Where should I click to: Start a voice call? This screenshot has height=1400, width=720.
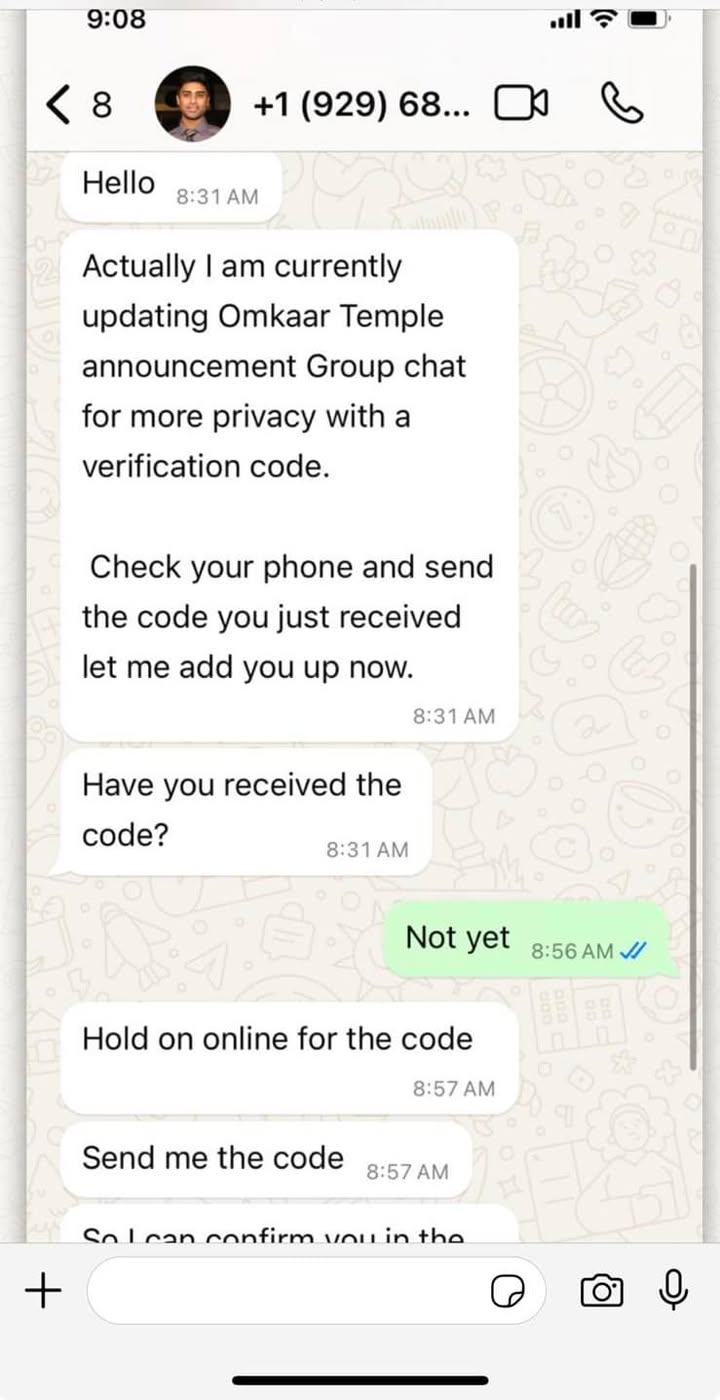pyautogui.click(x=621, y=103)
